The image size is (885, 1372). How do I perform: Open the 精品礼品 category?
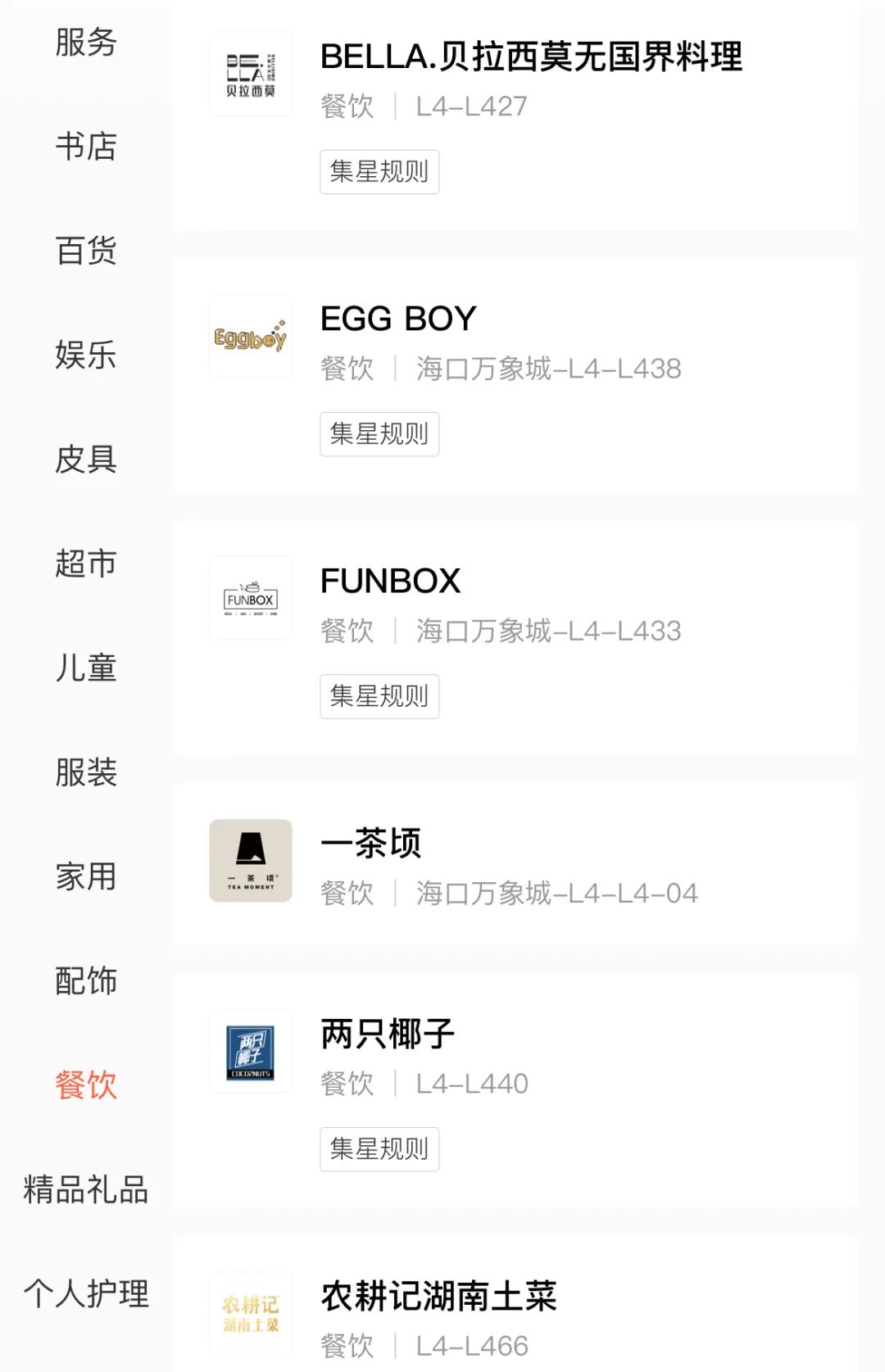coord(86,1189)
